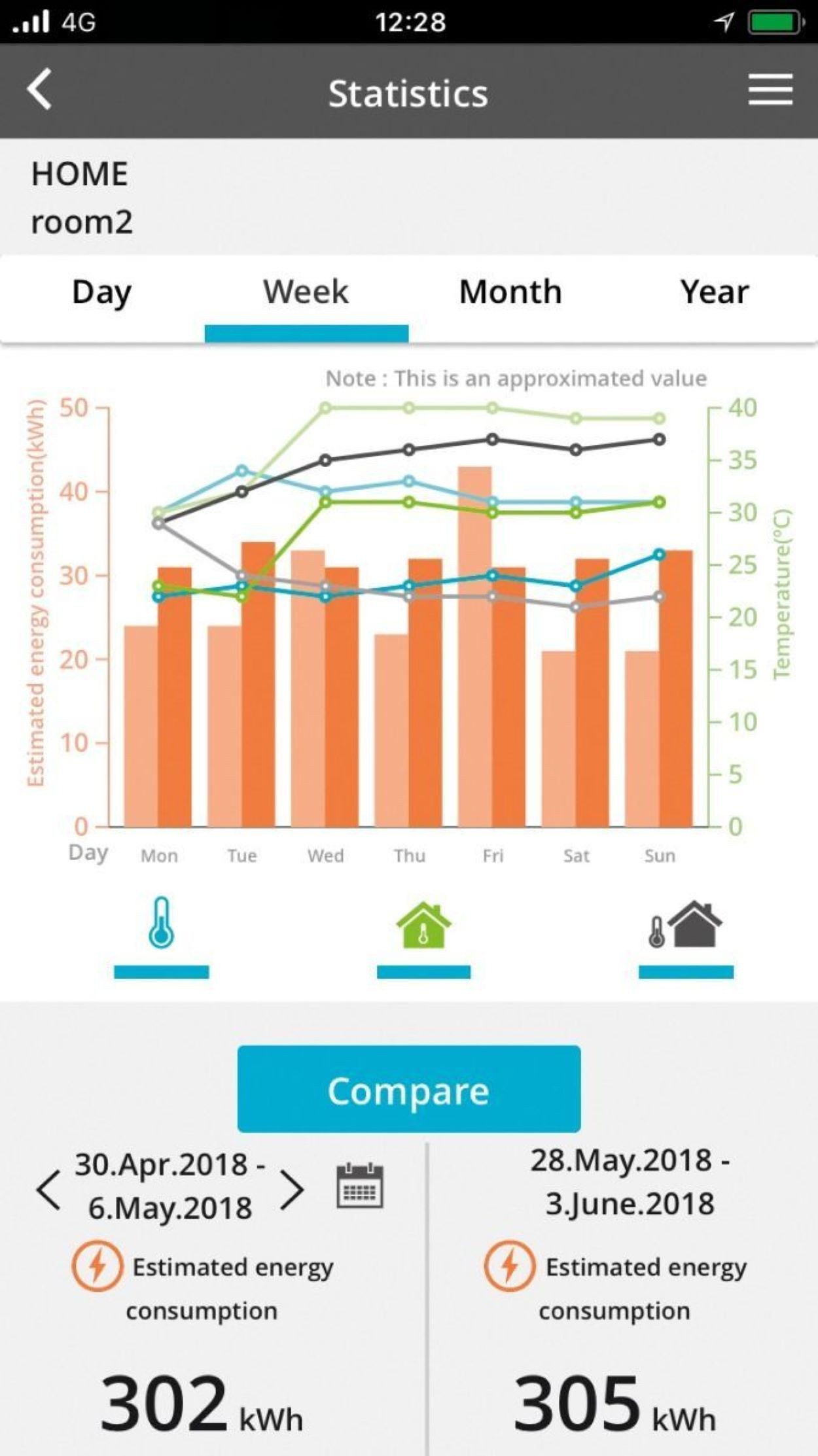Toggle the green indoor temperature house line

[423, 925]
